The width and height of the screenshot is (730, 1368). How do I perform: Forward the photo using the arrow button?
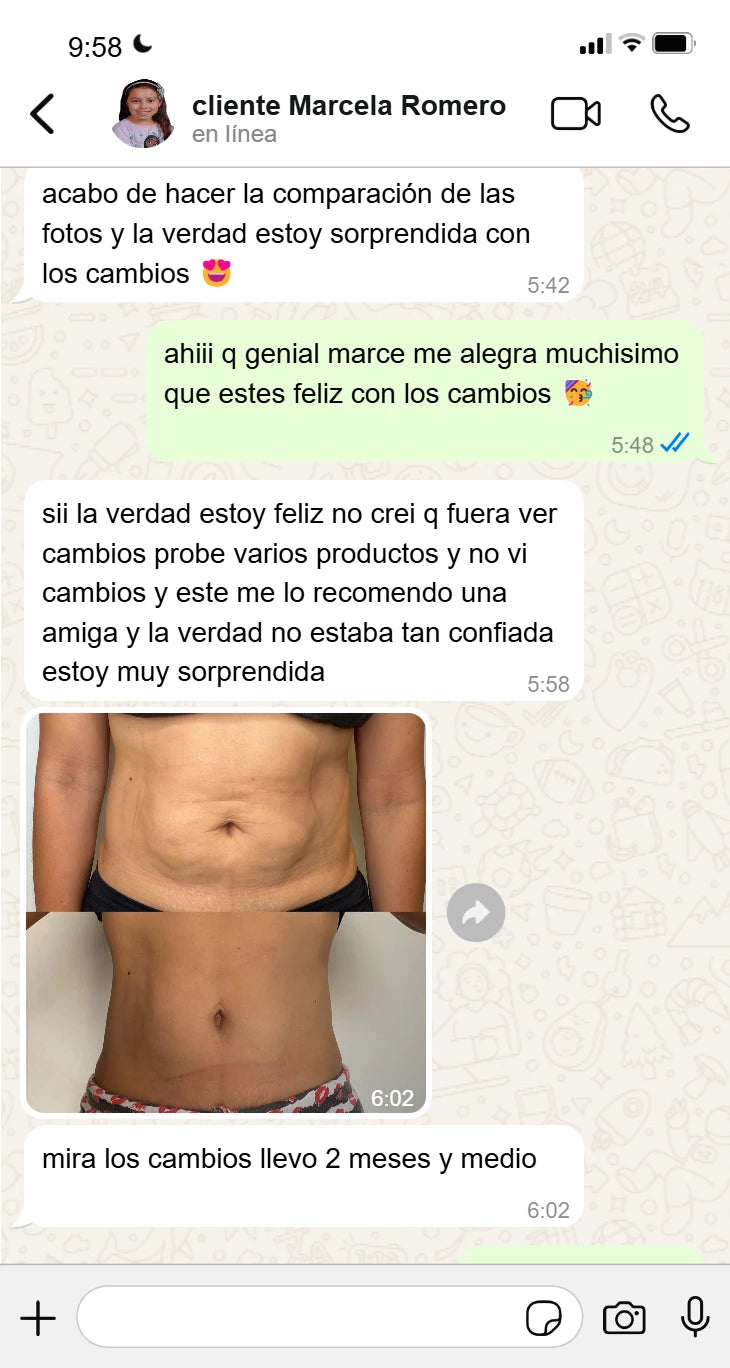[476, 912]
